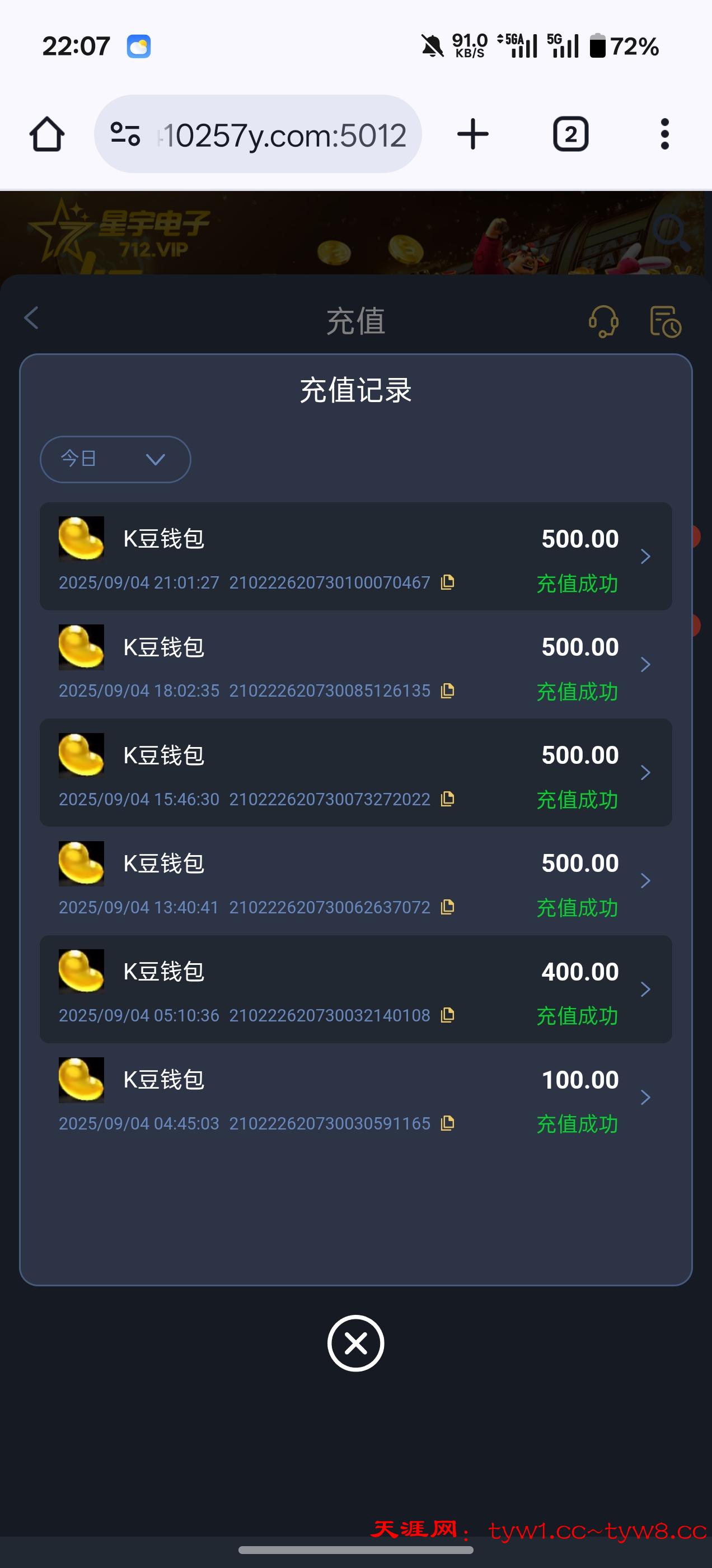Viewport: 712px width, 1568px height.
Task: Open the 400.00 recharge record
Action: pyautogui.click(x=355, y=989)
